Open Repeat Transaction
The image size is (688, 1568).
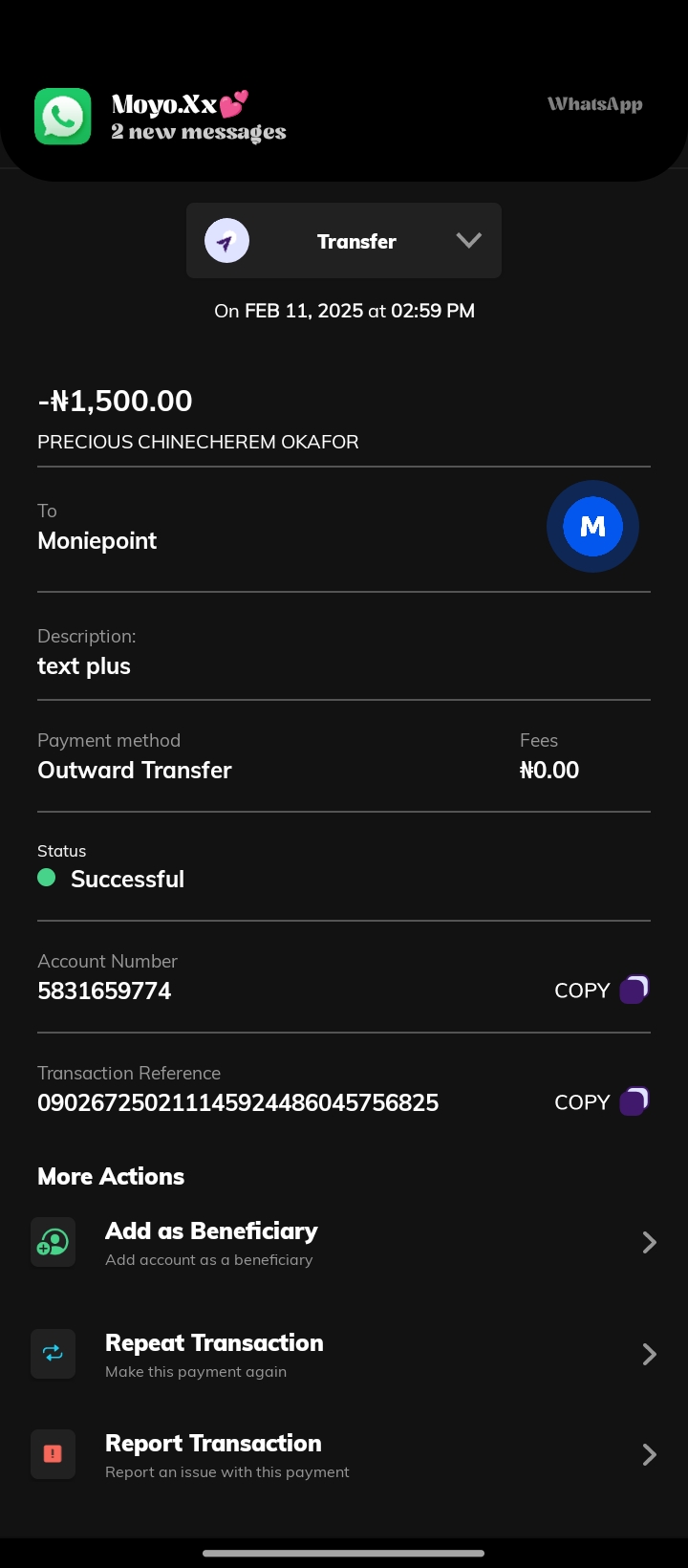point(344,1355)
